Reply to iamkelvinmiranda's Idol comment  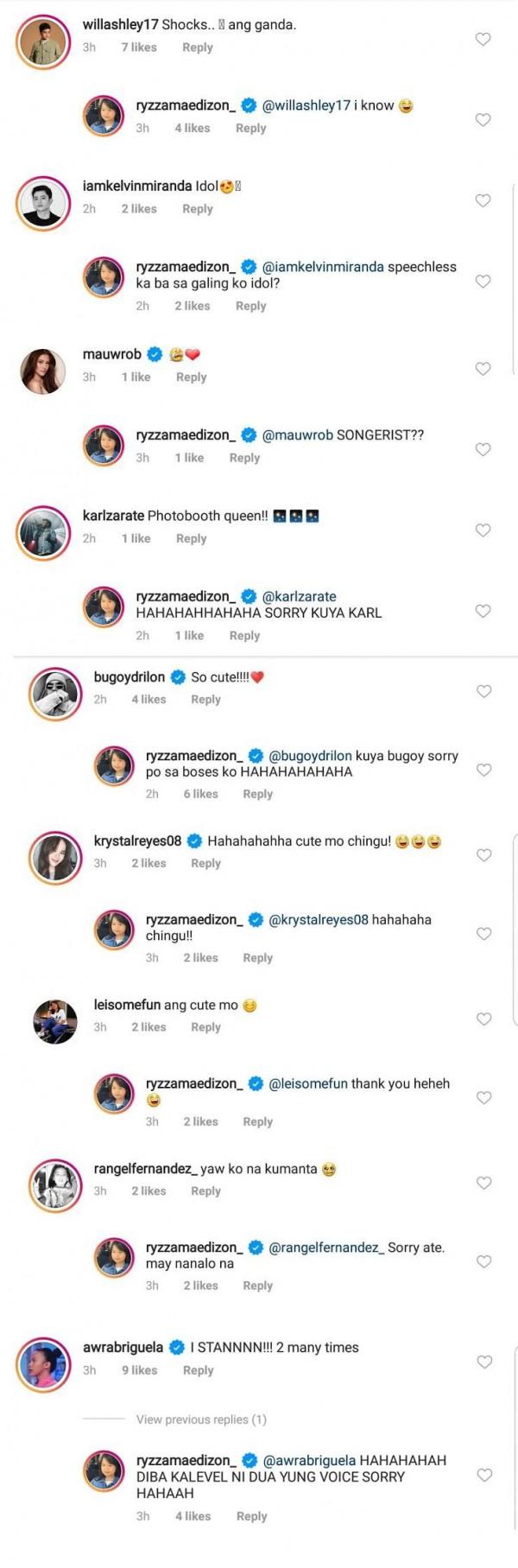[x=197, y=209]
